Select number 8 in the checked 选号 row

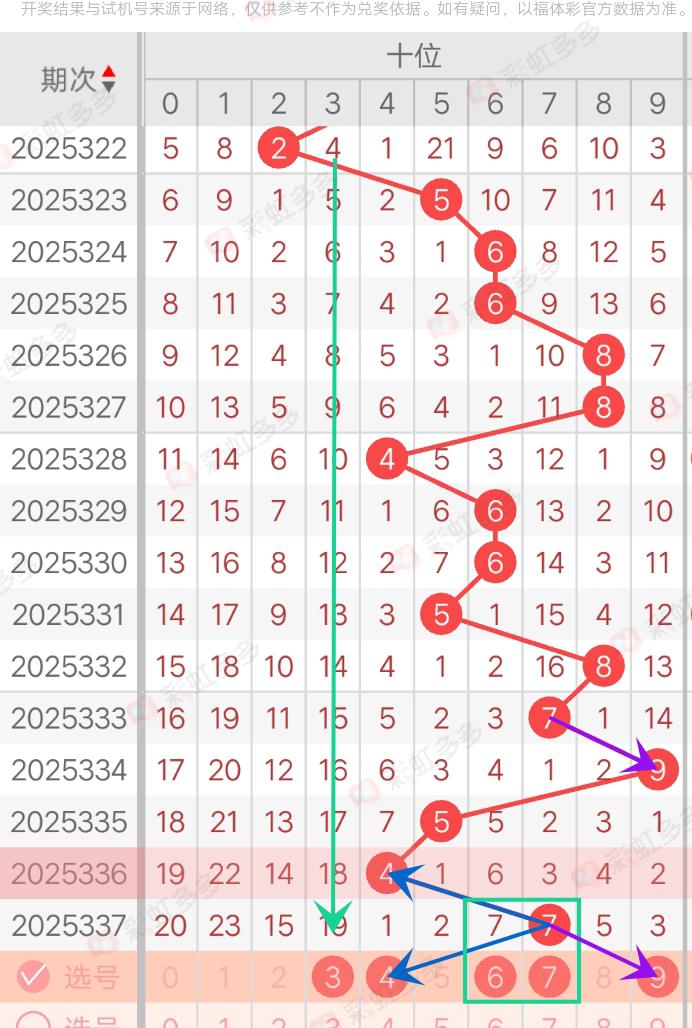click(x=603, y=977)
